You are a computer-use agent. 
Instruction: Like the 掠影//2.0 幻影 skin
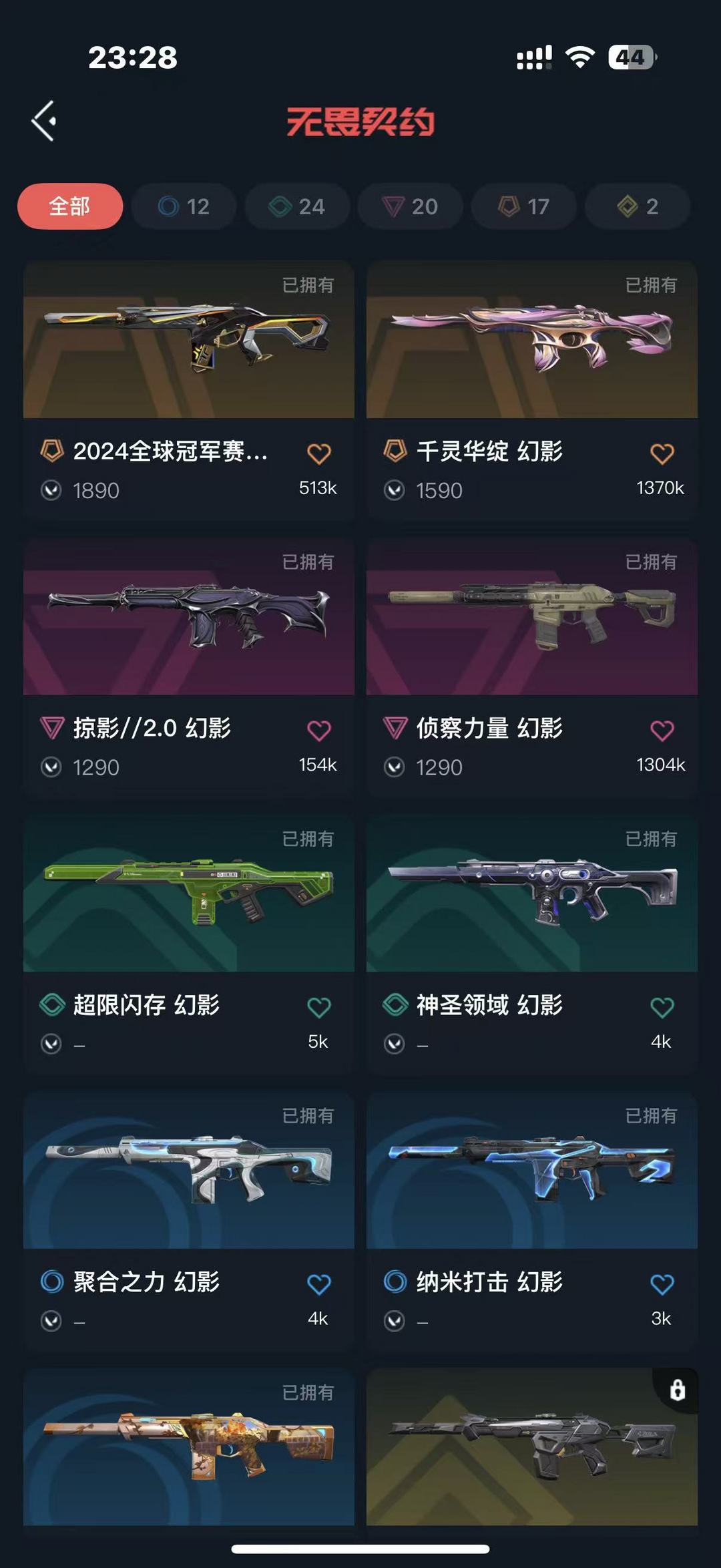coord(319,731)
